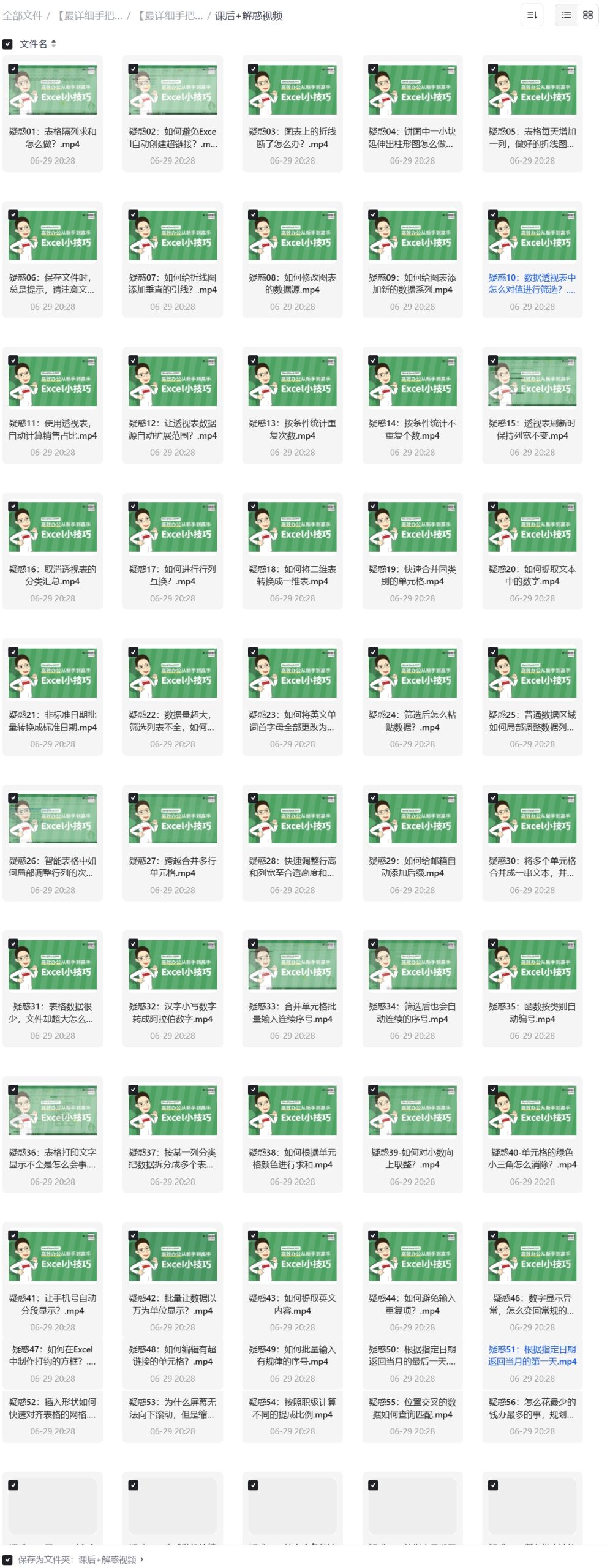Switch to list view
This screenshot has height=1568, width=610.
point(567,15)
